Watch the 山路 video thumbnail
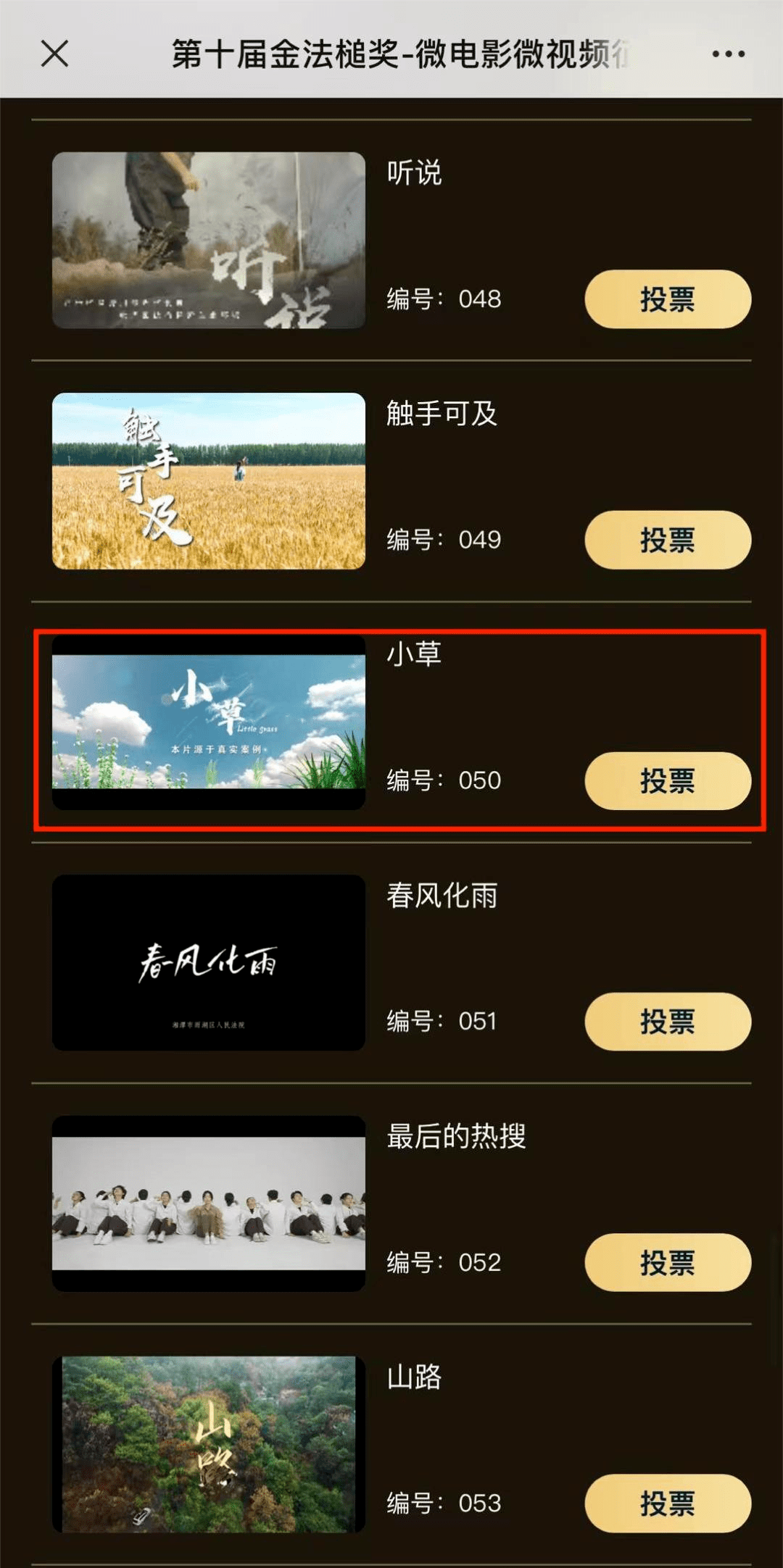Image resolution: width=783 pixels, height=1568 pixels. click(209, 1444)
